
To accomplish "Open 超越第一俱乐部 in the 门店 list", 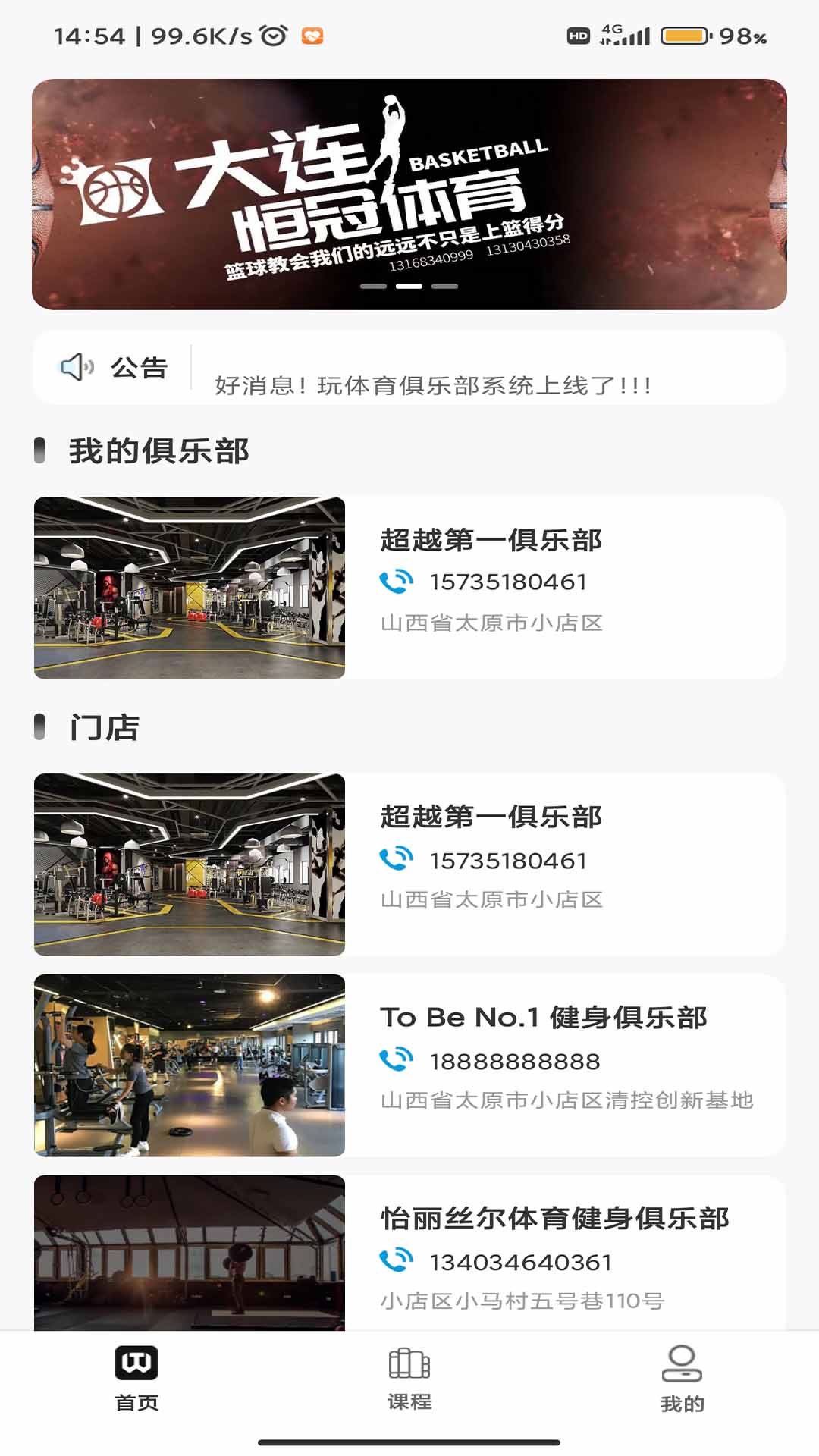I will [x=409, y=864].
